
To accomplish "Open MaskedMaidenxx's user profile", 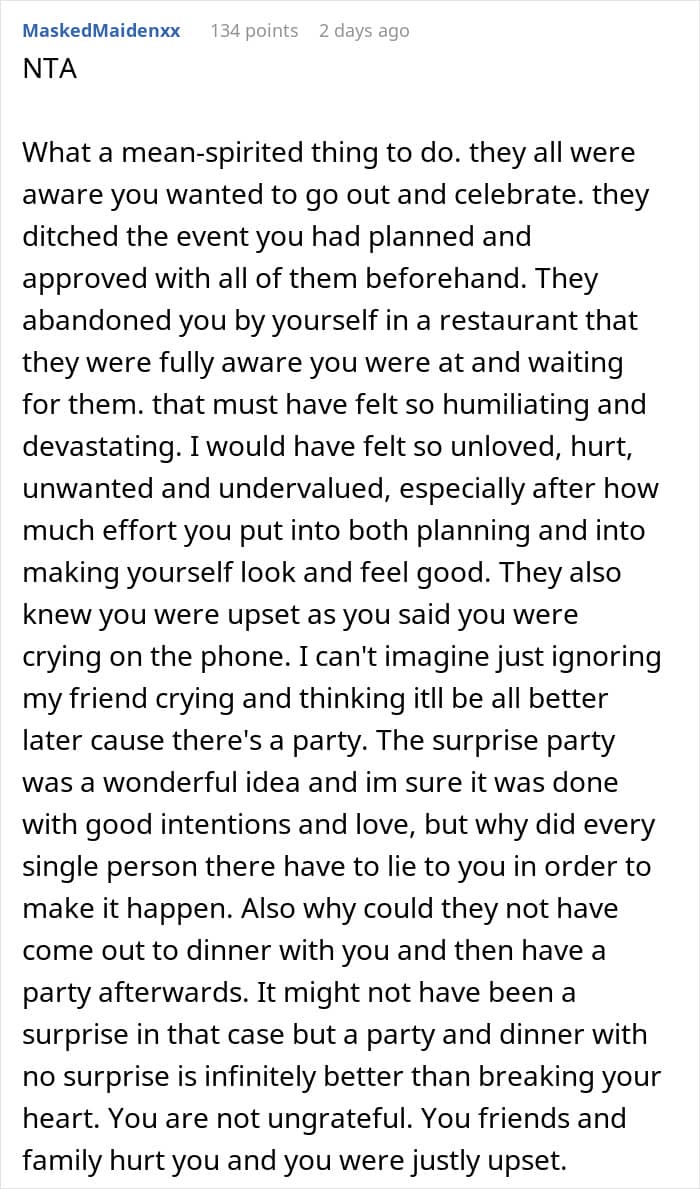I will 102,31.
